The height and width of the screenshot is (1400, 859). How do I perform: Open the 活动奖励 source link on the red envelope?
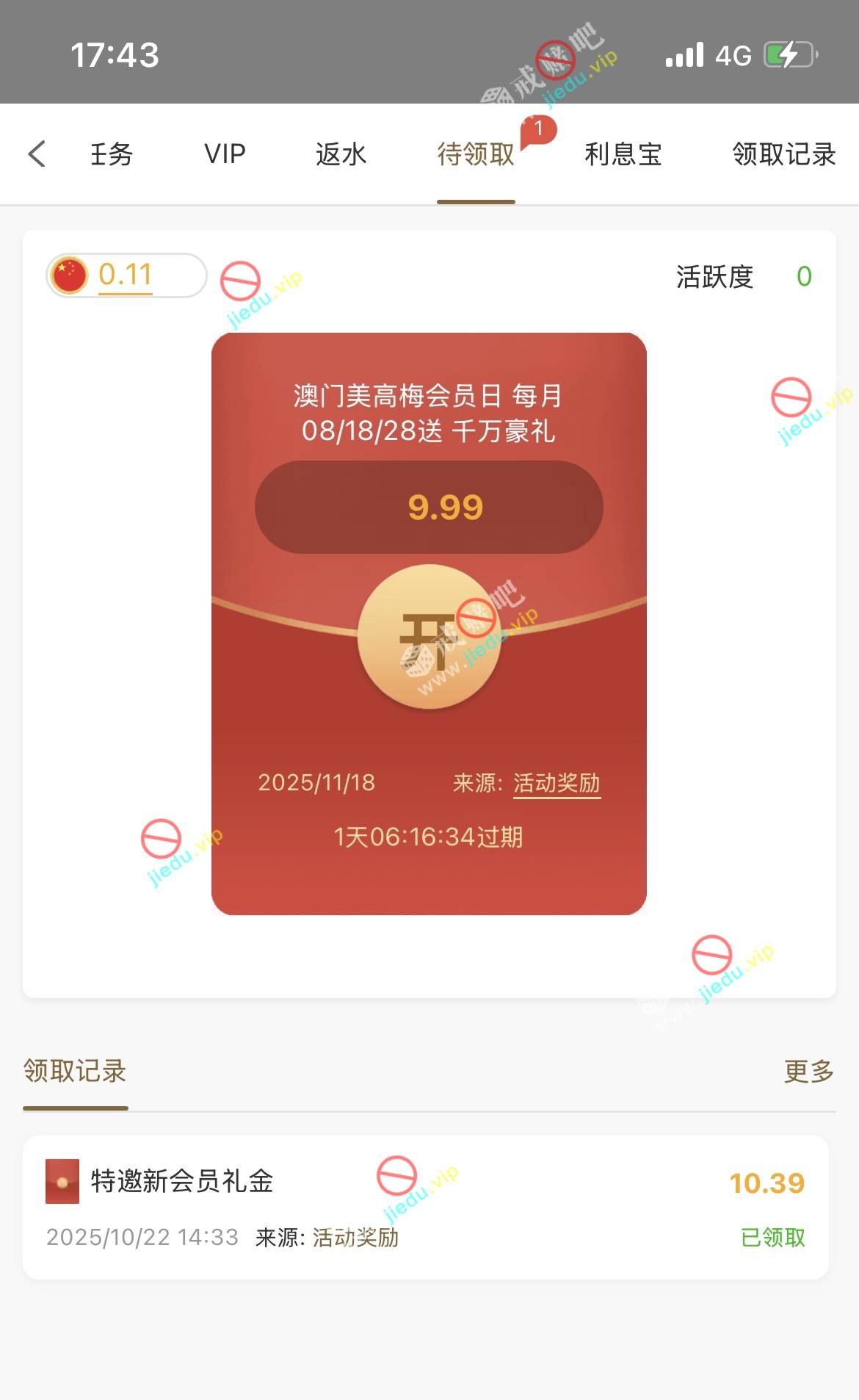(557, 783)
